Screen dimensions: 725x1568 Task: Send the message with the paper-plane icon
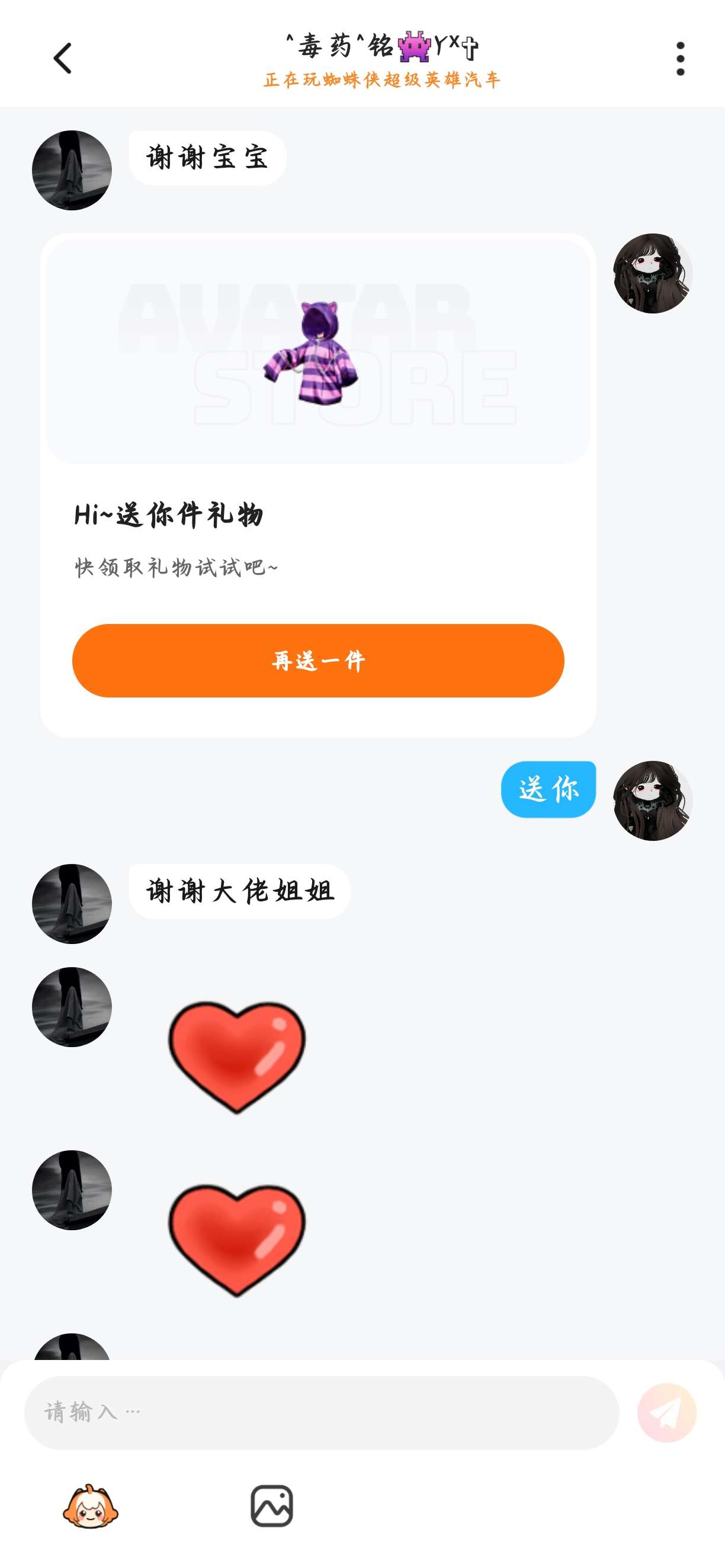[x=666, y=1412]
